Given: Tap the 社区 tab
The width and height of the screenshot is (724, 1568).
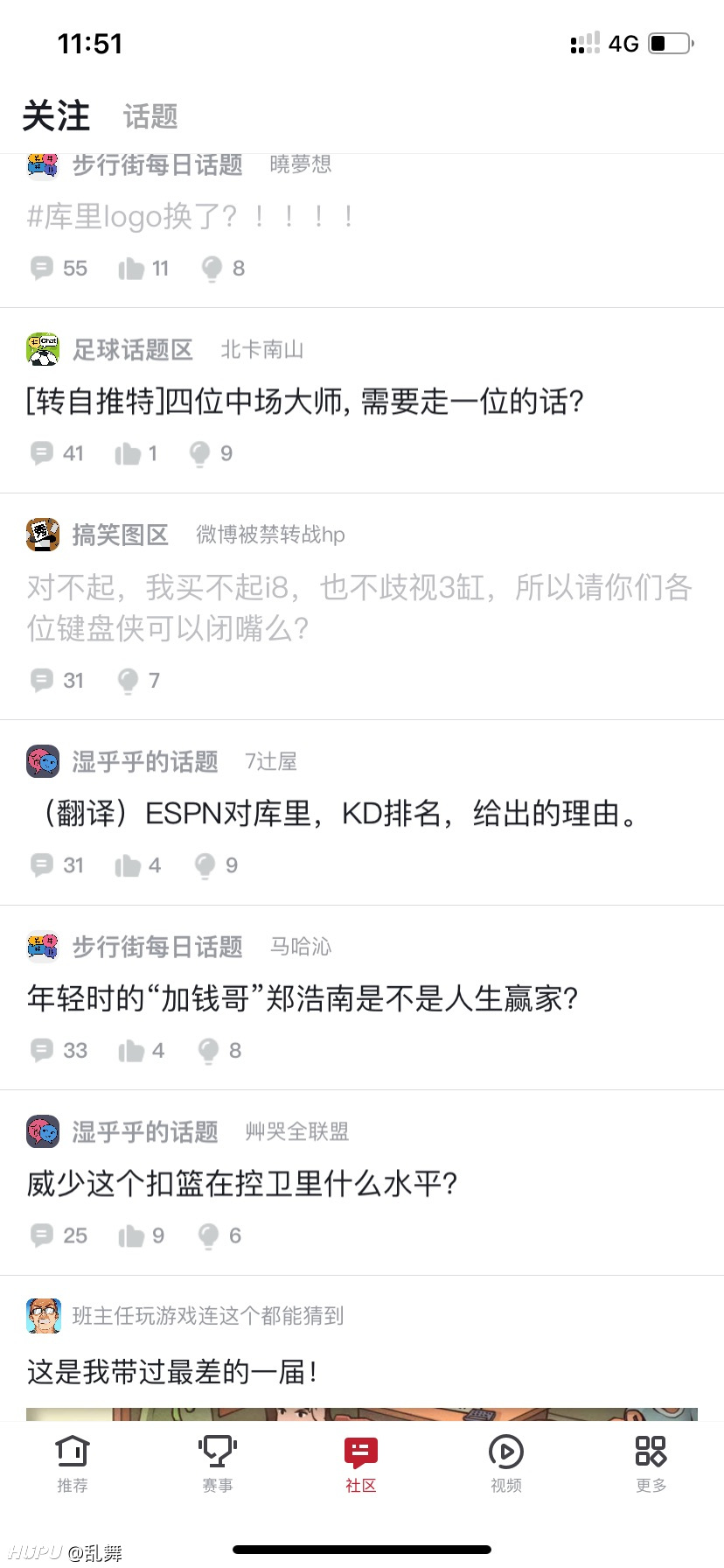Looking at the screenshot, I should click(360, 1465).
